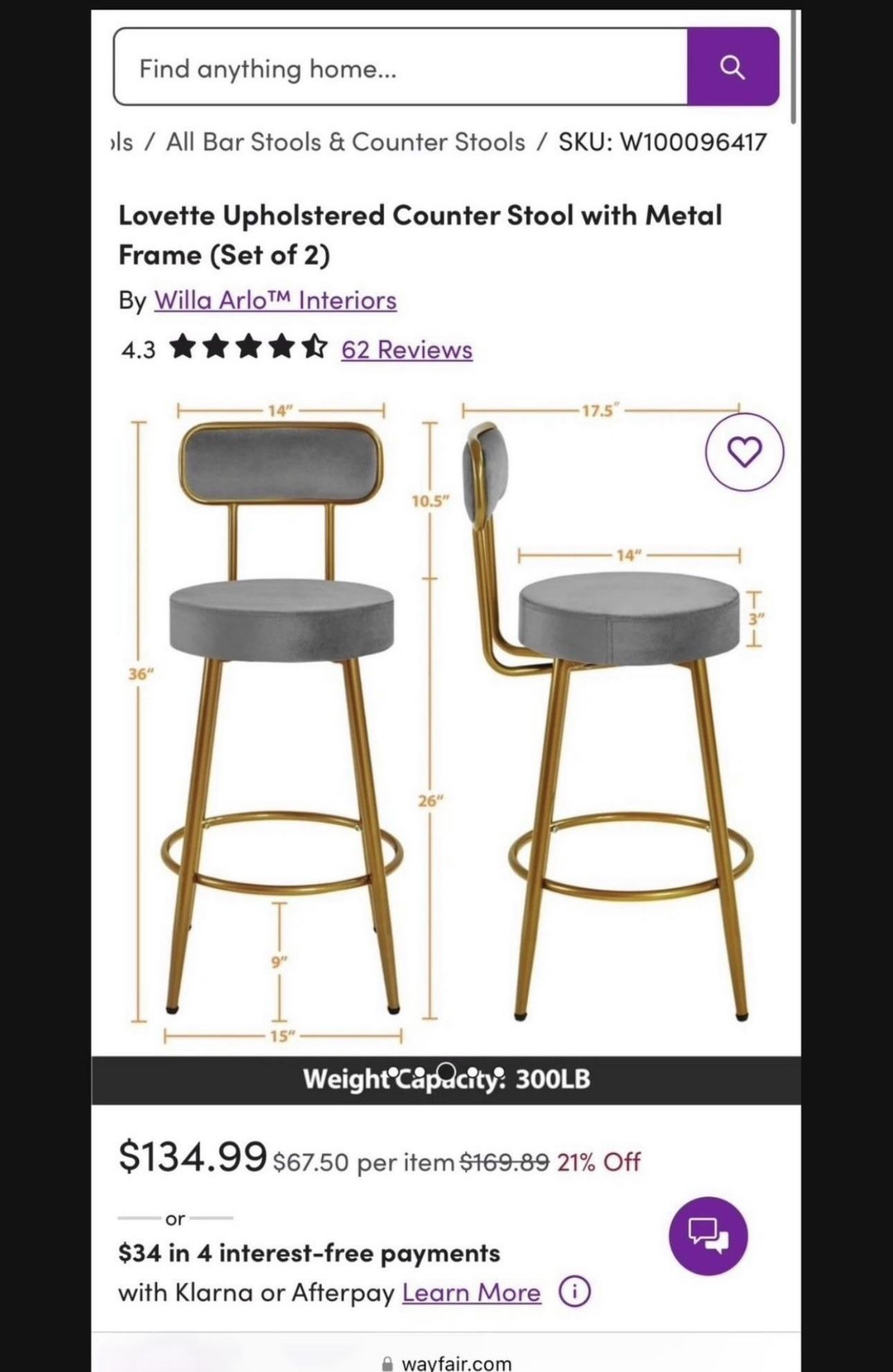This screenshot has width=893, height=1372.
Task: Tap Learn More about Klarna or Afterpay
Action: (471, 1292)
